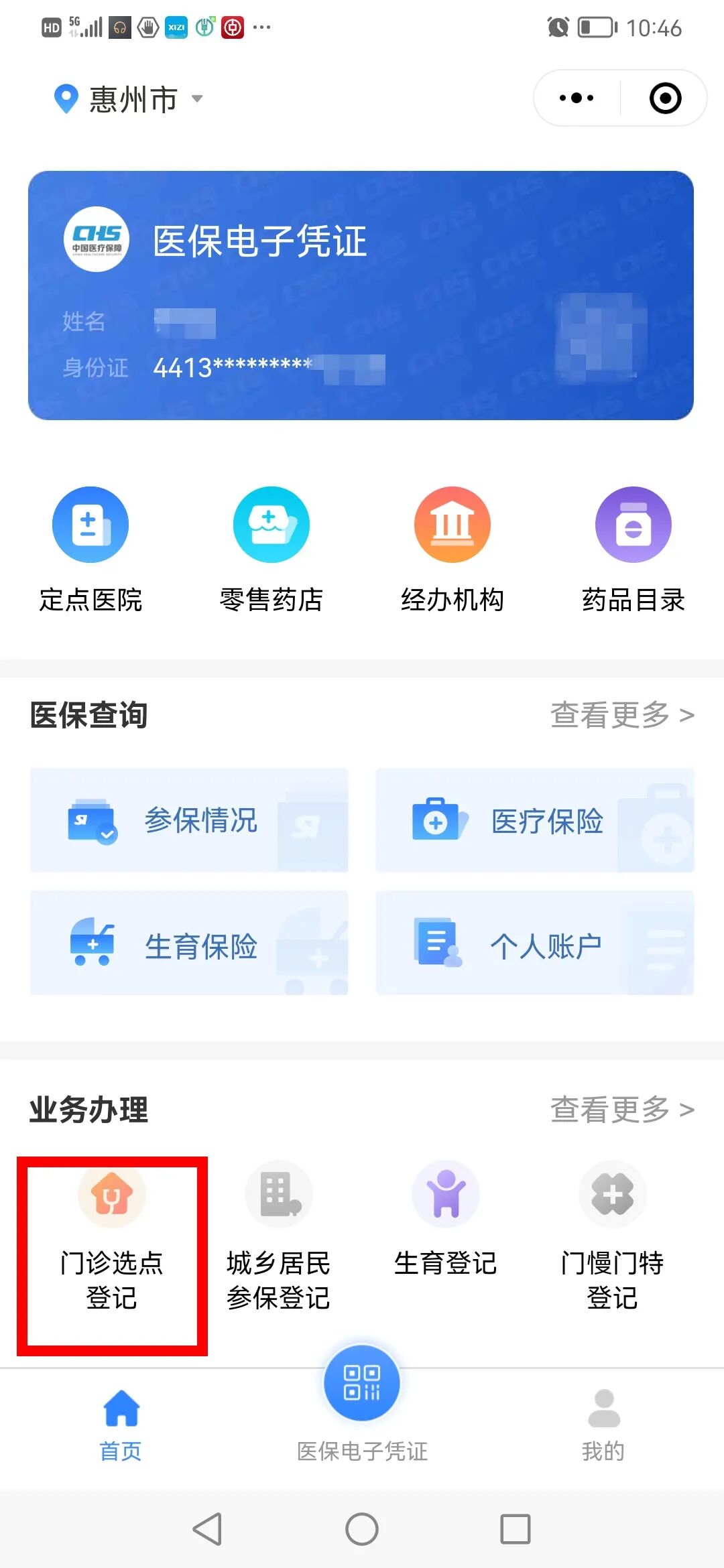View more under 医保查询
This screenshot has width=724, height=1568.
tap(621, 715)
